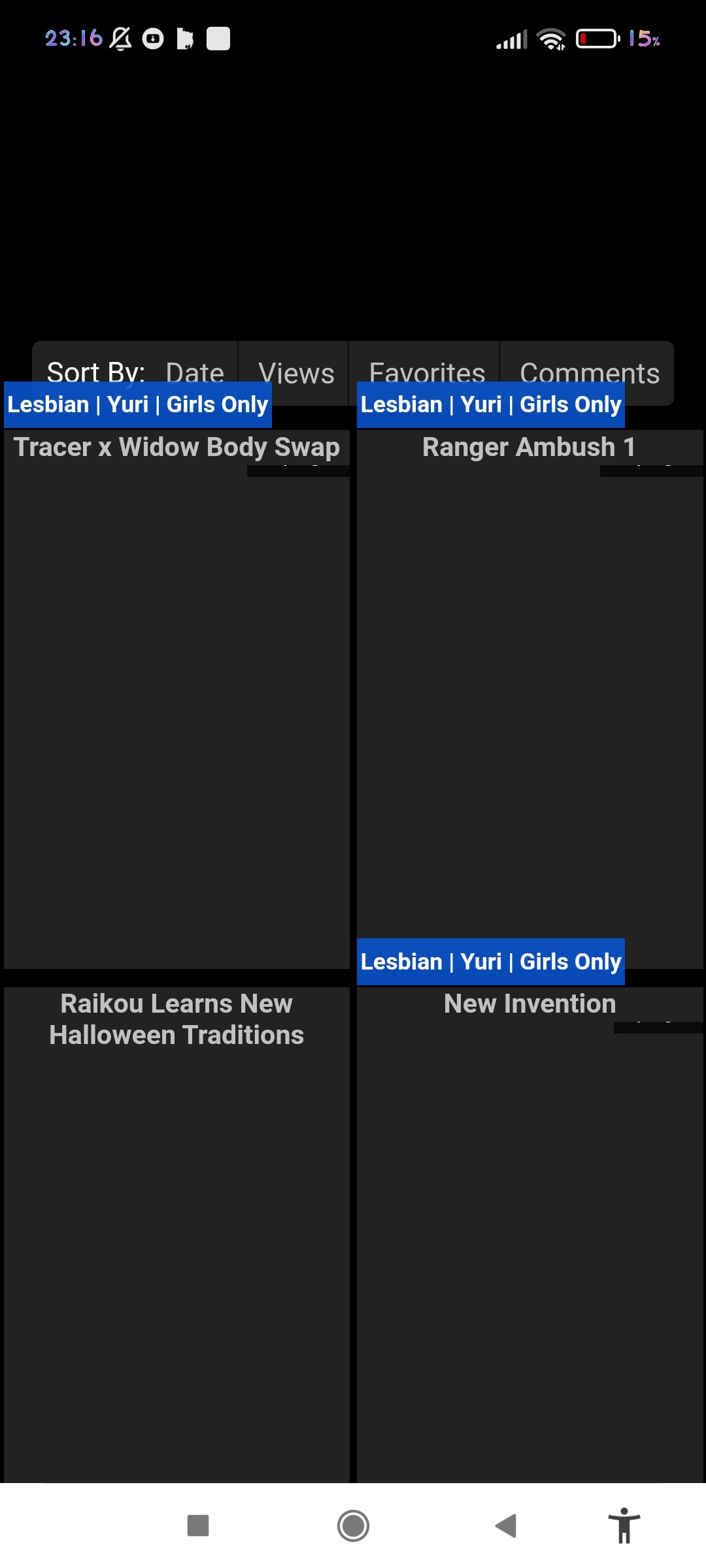Tap category tag above Ranger Ambush 1
Image resolution: width=706 pixels, height=1568 pixels.
(x=490, y=405)
